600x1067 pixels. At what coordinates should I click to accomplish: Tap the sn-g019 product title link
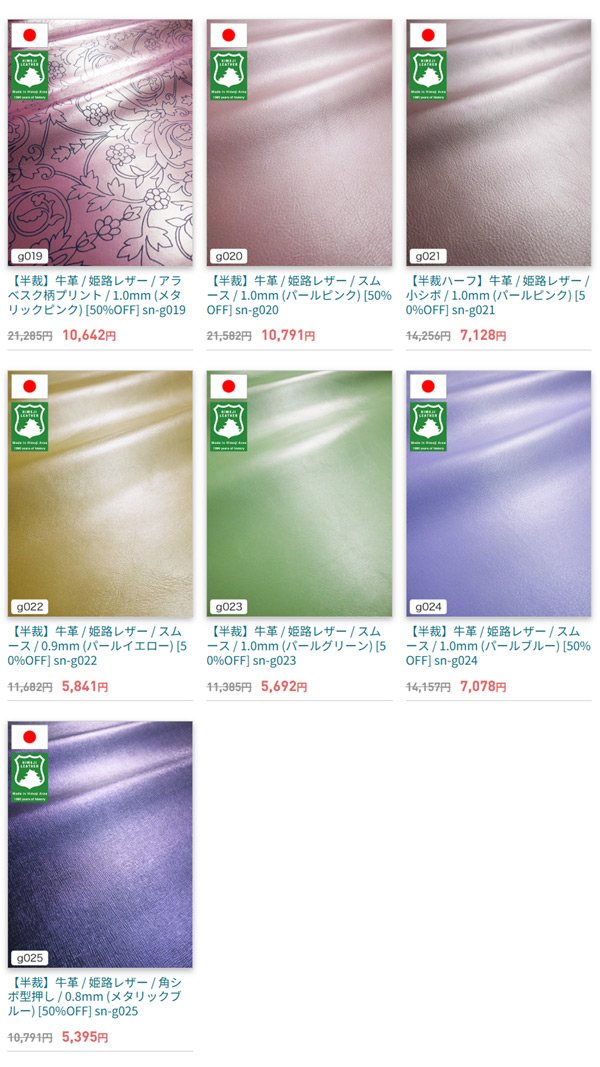click(100, 296)
